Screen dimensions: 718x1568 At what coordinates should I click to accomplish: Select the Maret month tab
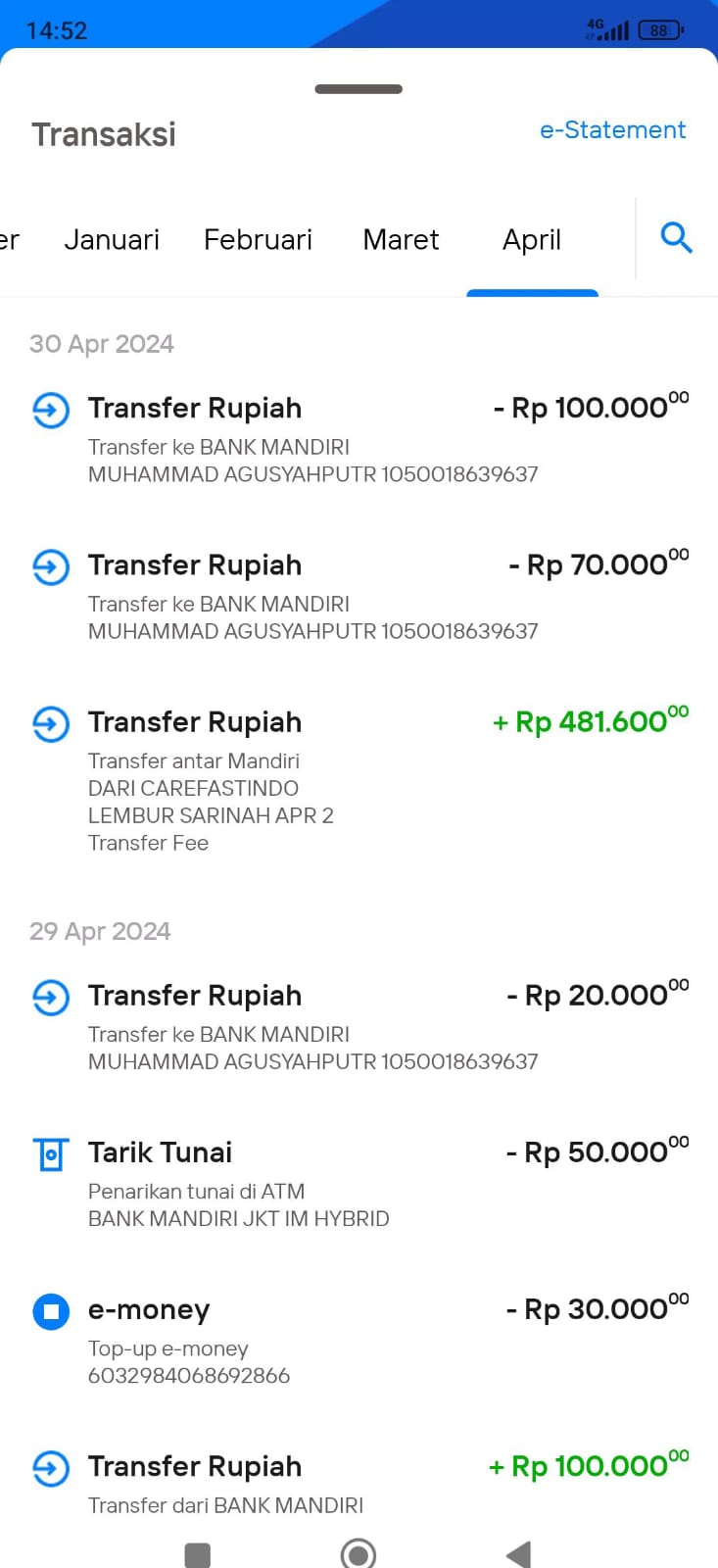coord(401,239)
